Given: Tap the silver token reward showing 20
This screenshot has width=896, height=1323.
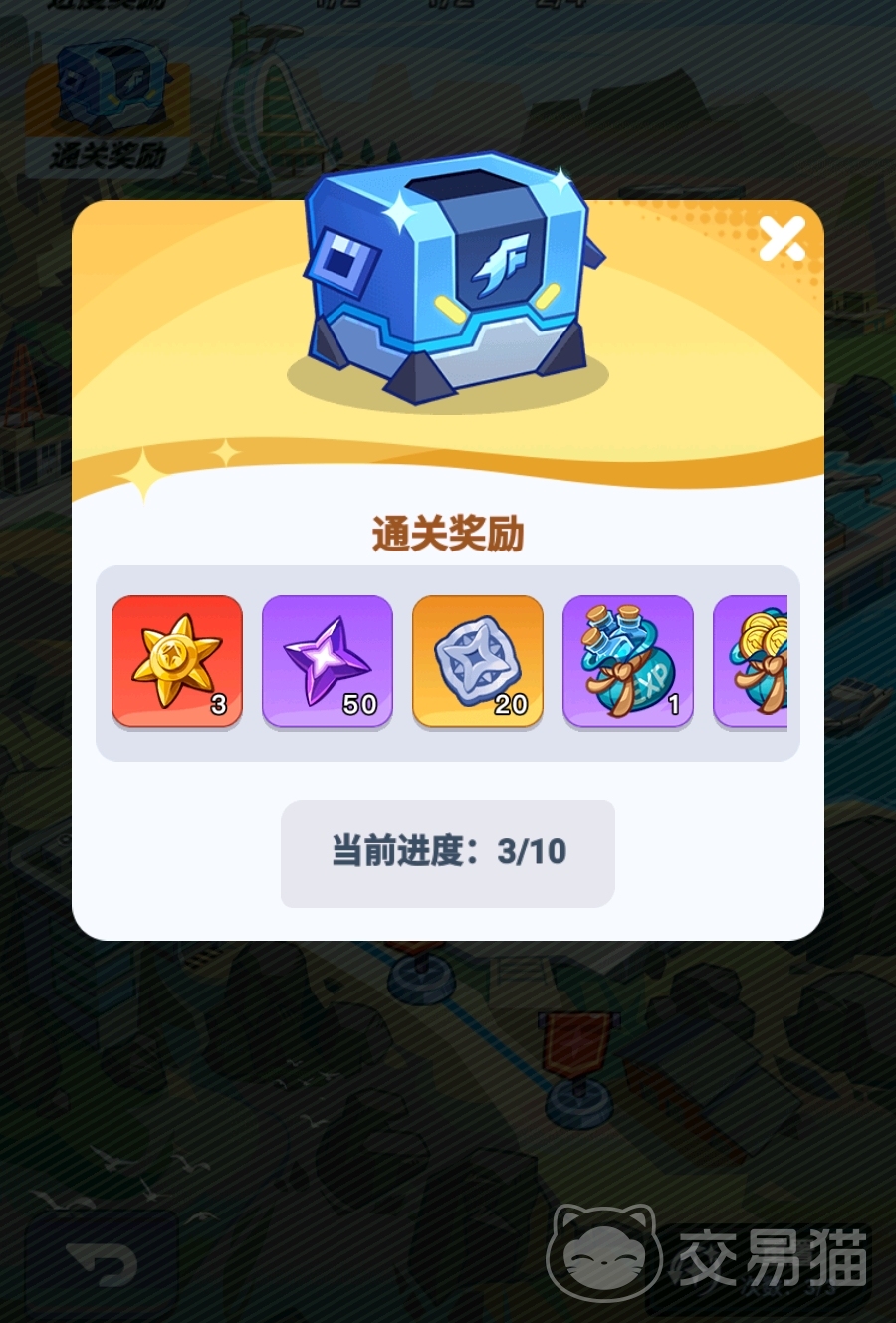Looking at the screenshot, I should [478, 661].
